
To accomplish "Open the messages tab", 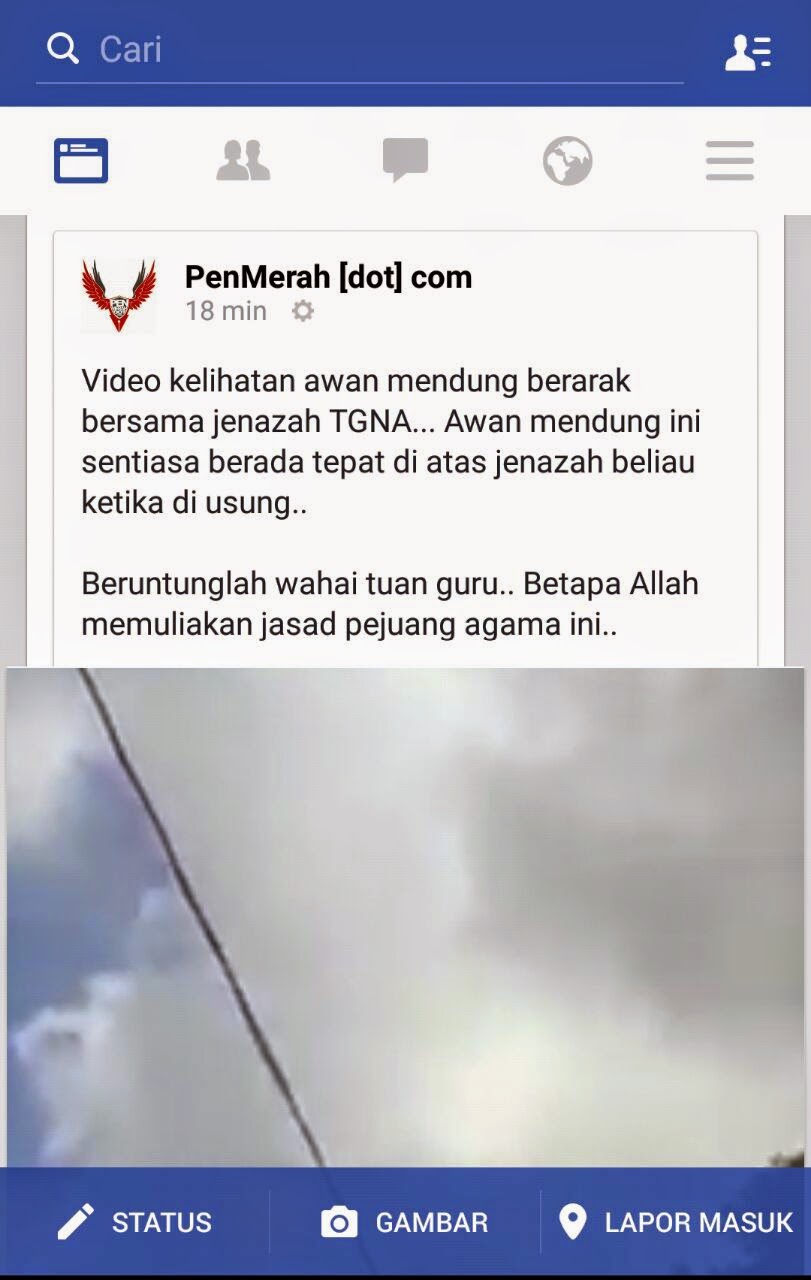I will point(405,161).
